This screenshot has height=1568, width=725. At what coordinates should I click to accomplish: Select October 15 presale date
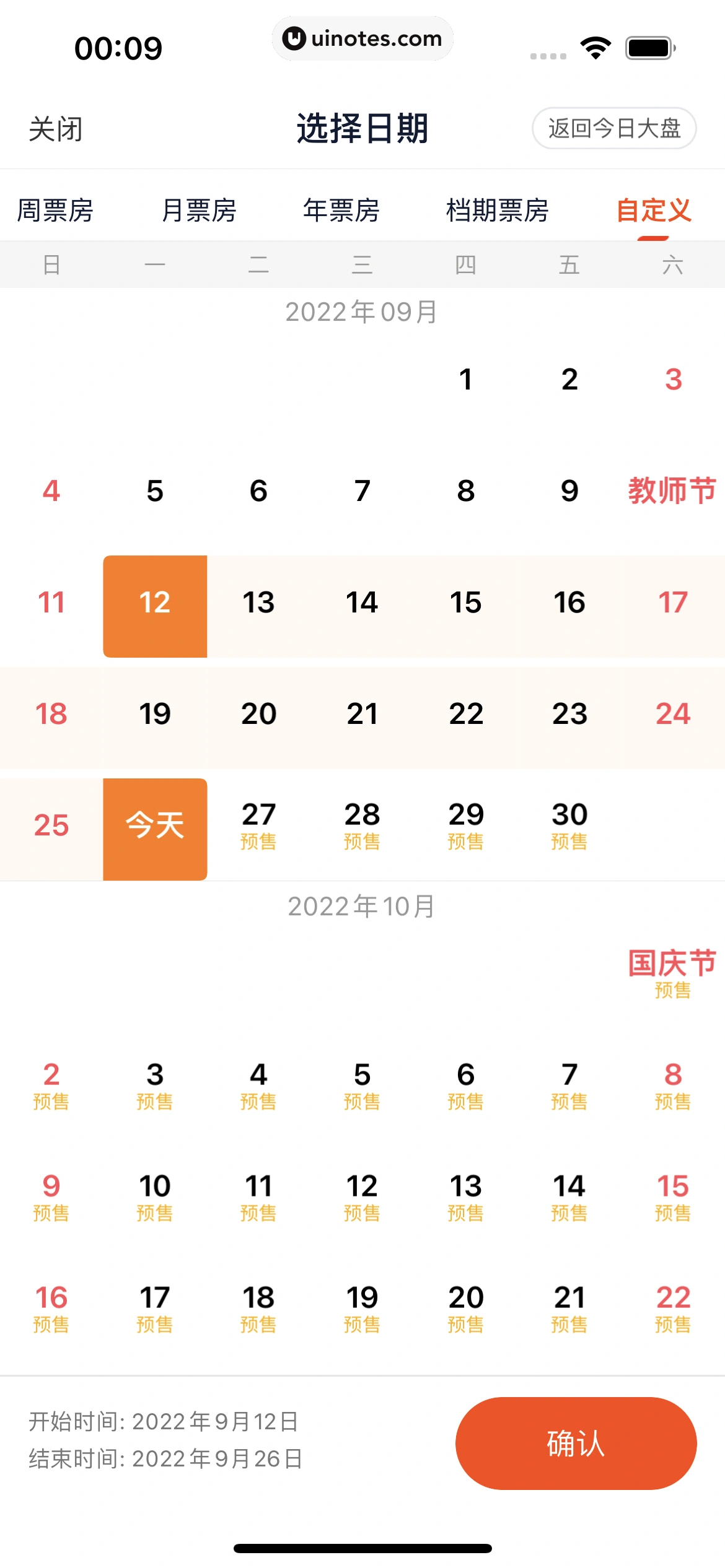672,1195
